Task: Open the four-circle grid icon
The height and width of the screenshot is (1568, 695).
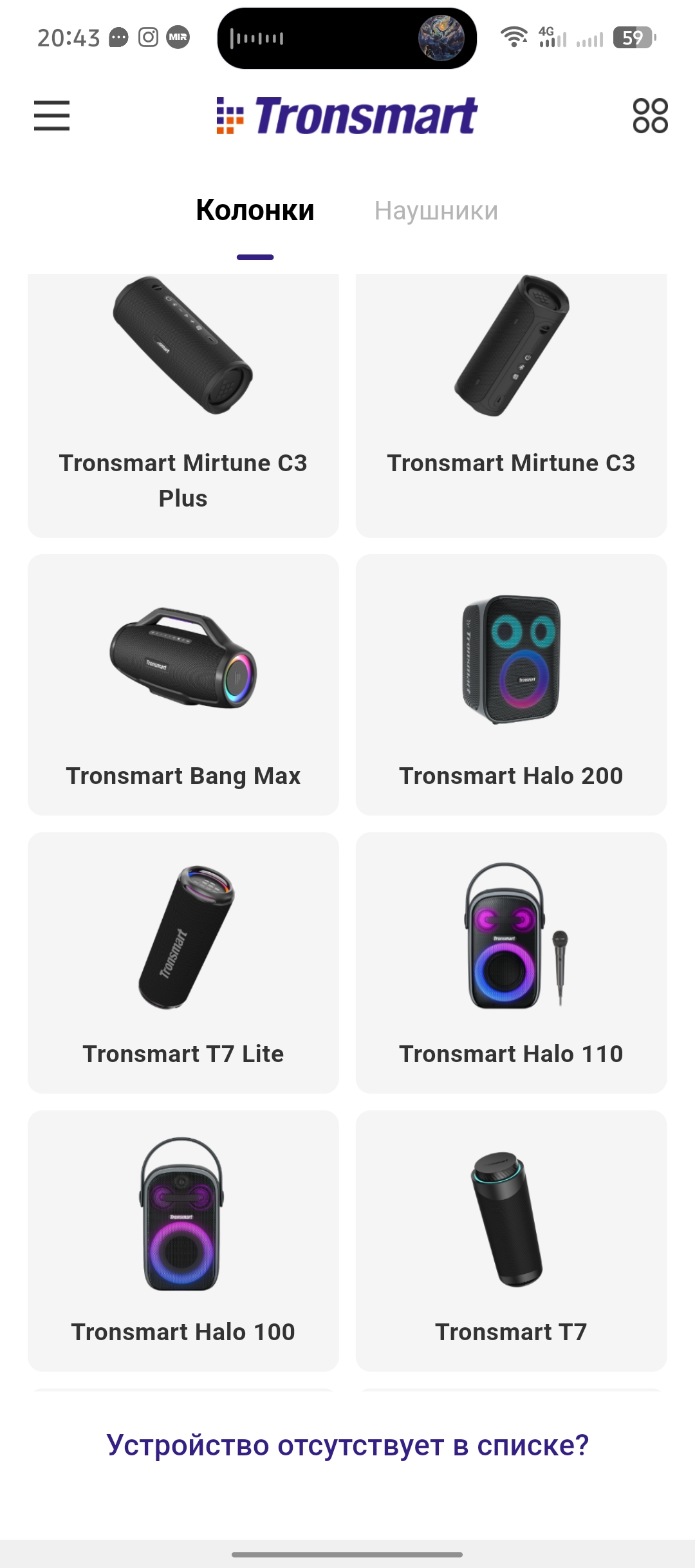Action: [650, 116]
